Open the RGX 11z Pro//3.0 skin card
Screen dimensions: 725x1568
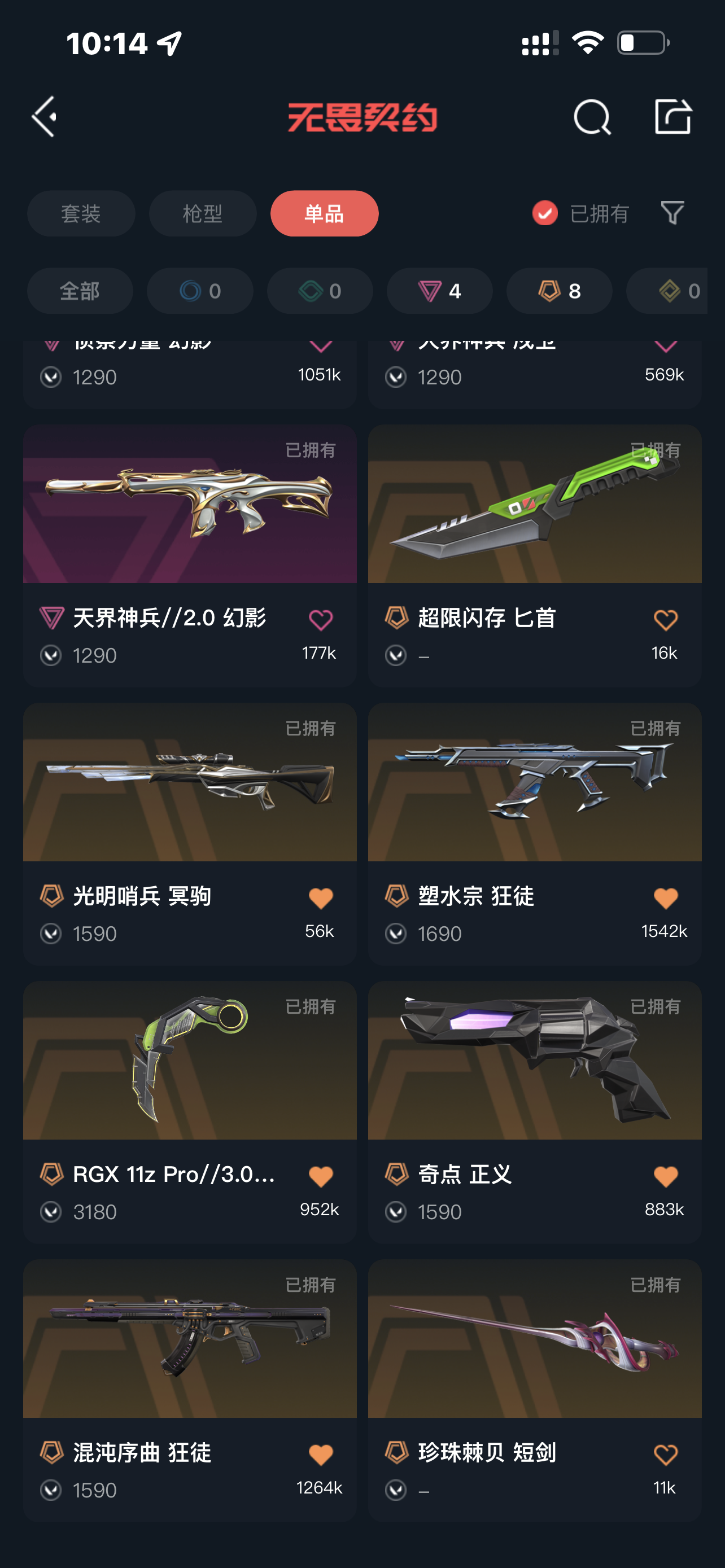coord(190,1112)
